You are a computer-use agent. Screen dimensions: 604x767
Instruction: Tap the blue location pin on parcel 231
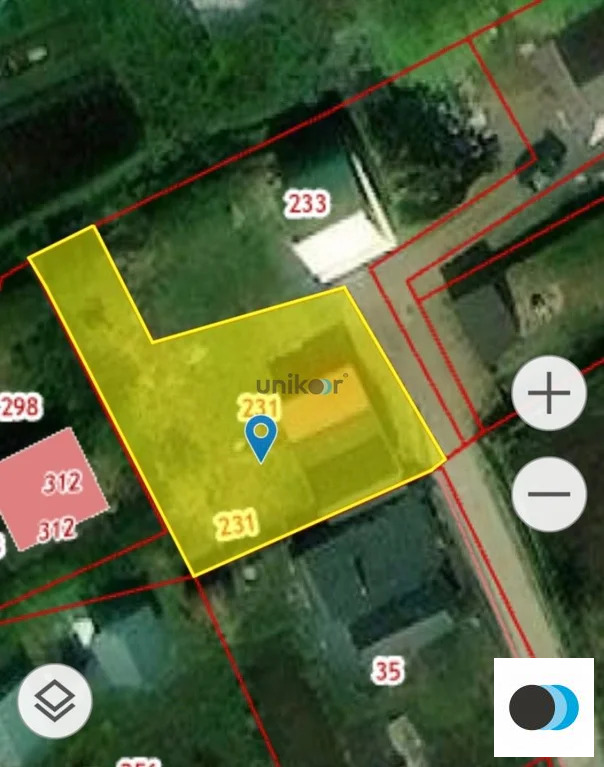click(x=261, y=437)
